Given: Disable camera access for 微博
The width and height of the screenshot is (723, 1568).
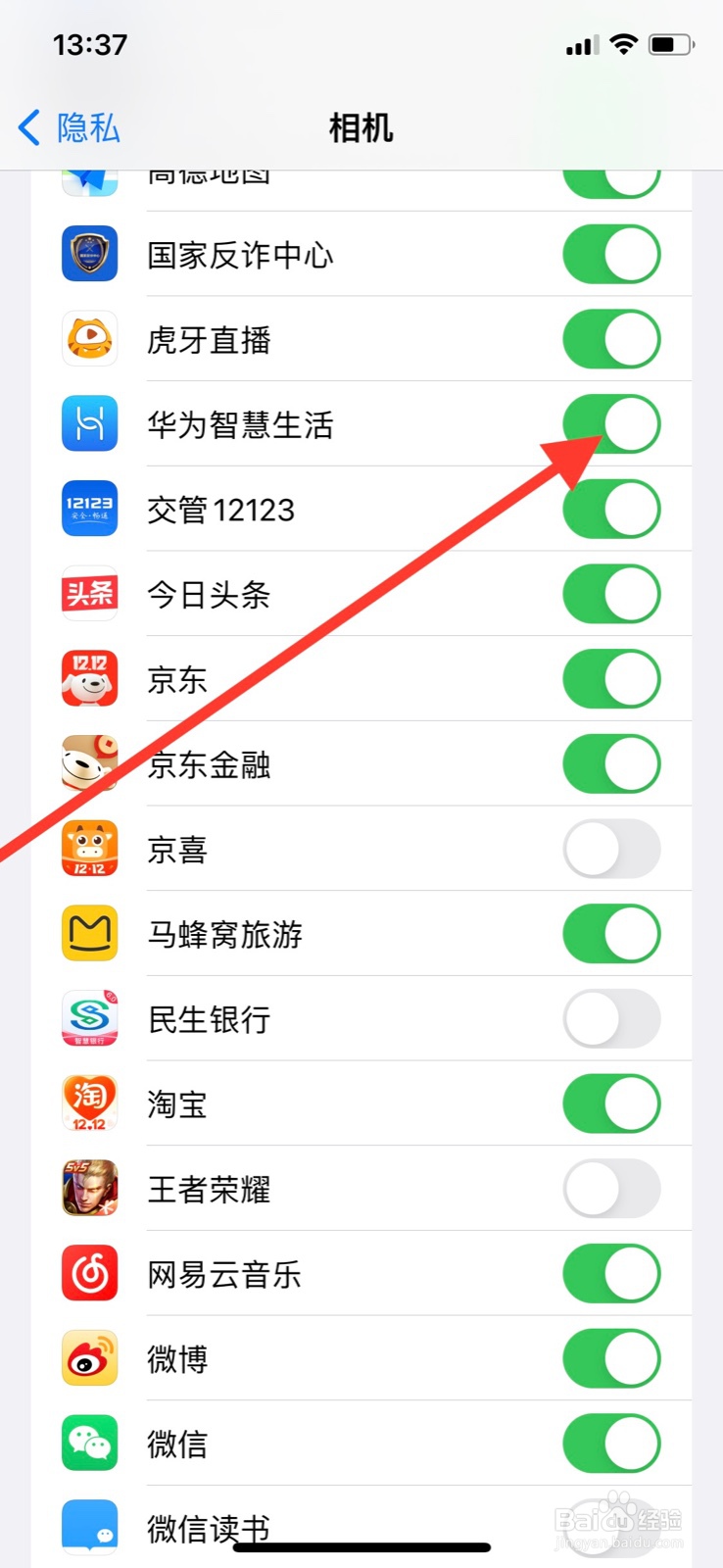Looking at the screenshot, I should coord(611,1357).
